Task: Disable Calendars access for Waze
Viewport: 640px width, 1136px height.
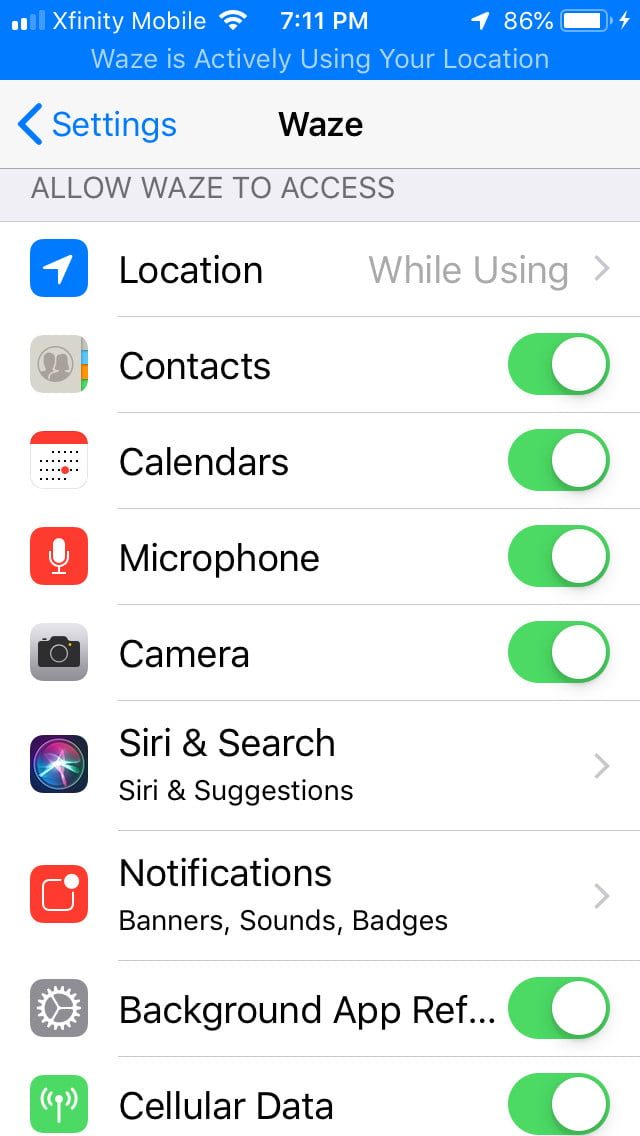Action: [x=558, y=461]
